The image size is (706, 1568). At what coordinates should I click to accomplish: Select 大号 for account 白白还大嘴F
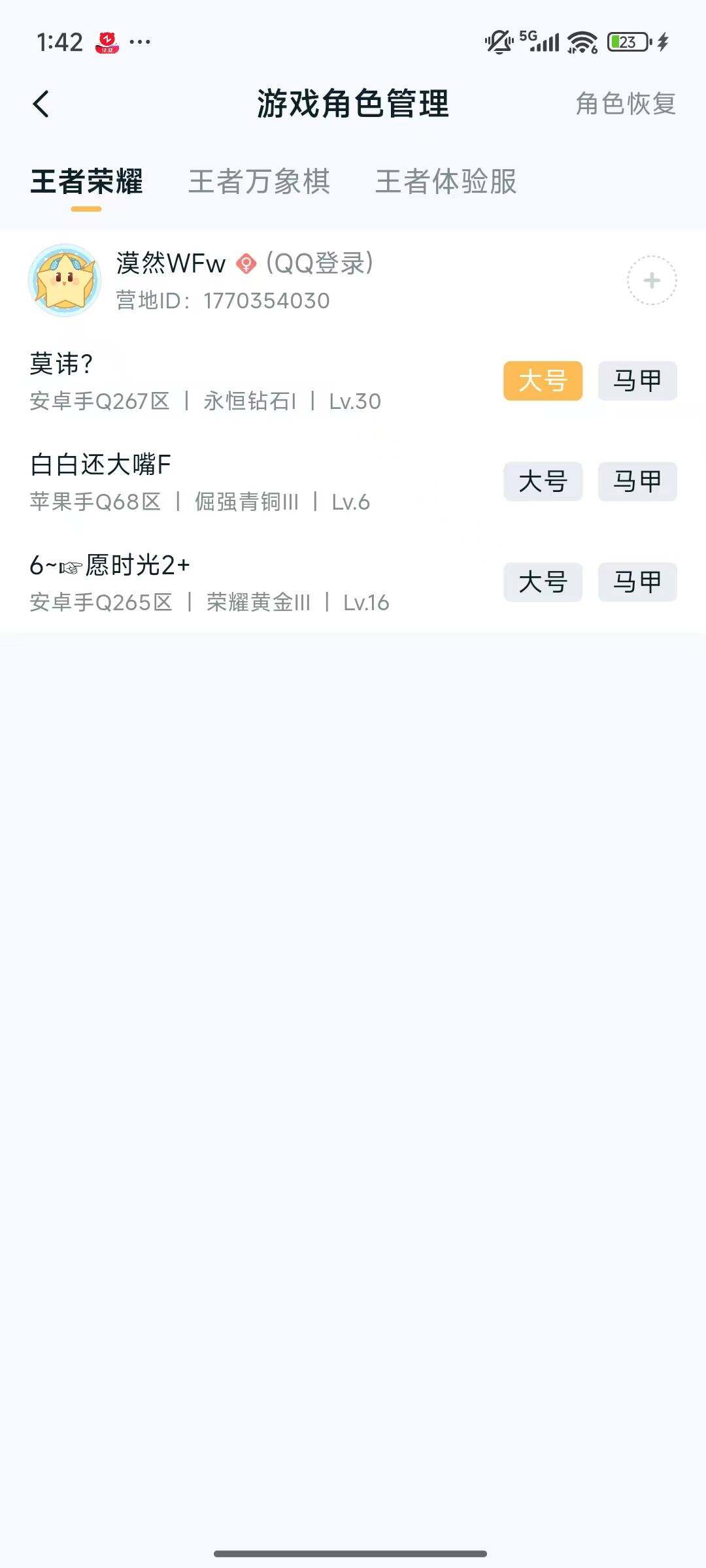pos(543,482)
